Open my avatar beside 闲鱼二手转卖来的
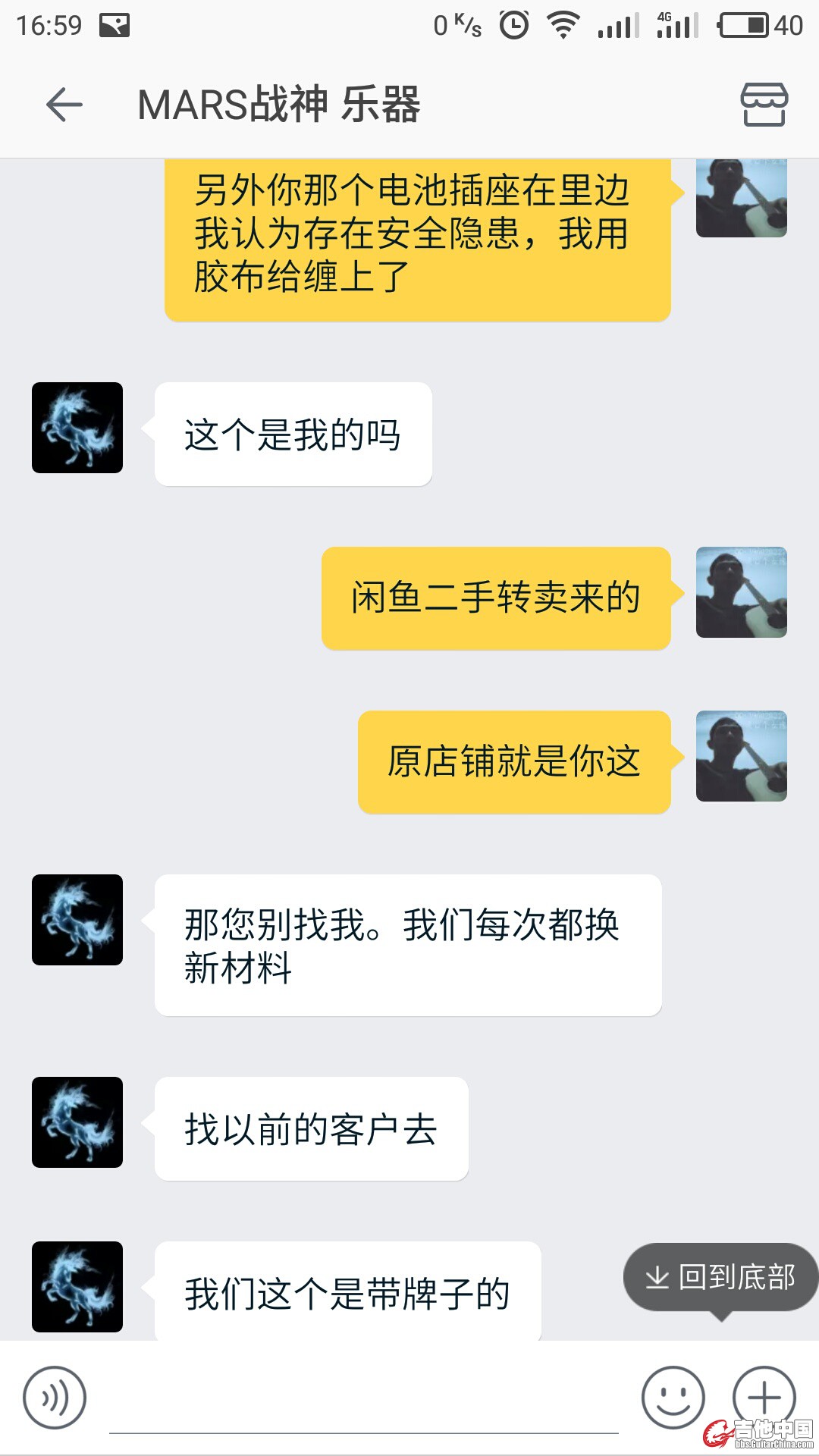 tap(741, 592)
